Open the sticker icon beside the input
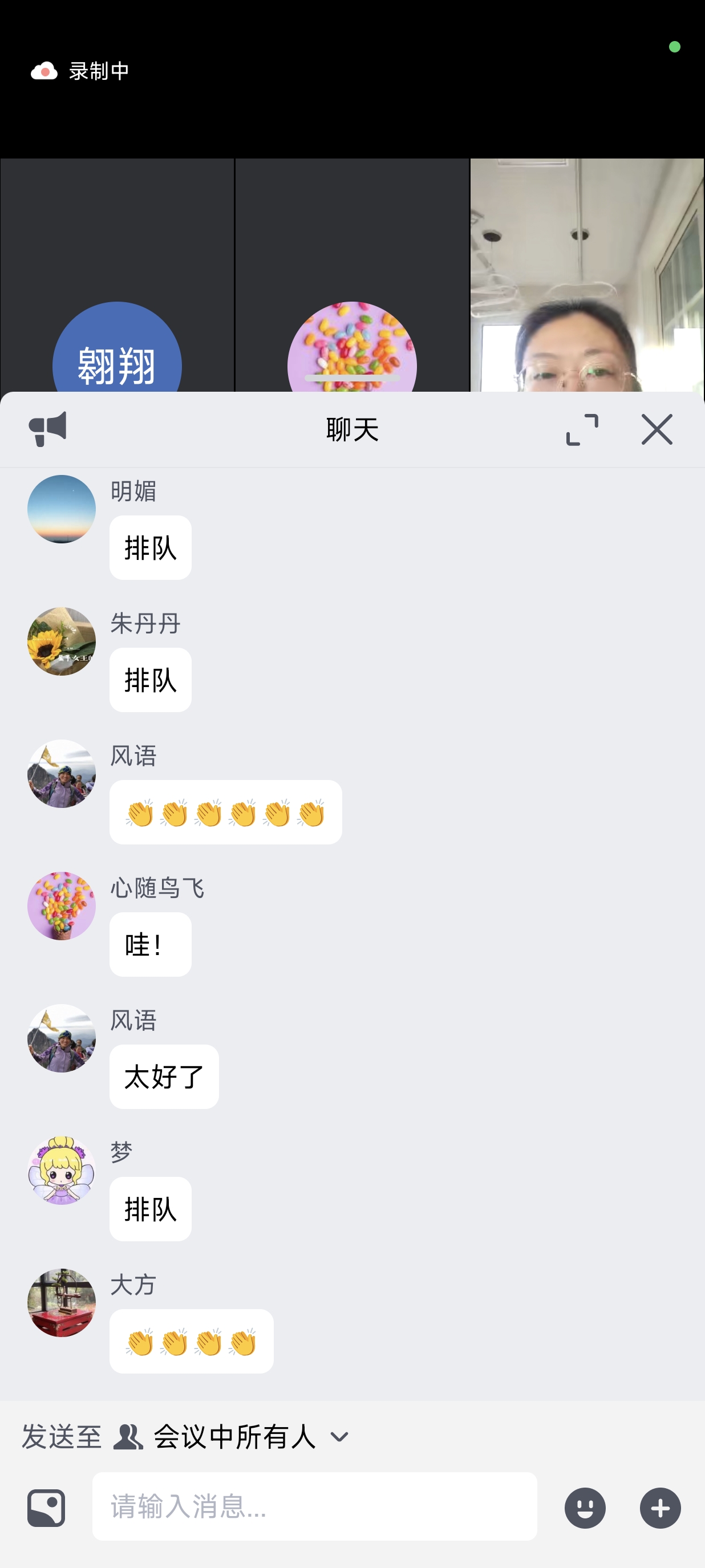 pos(46,1508)
